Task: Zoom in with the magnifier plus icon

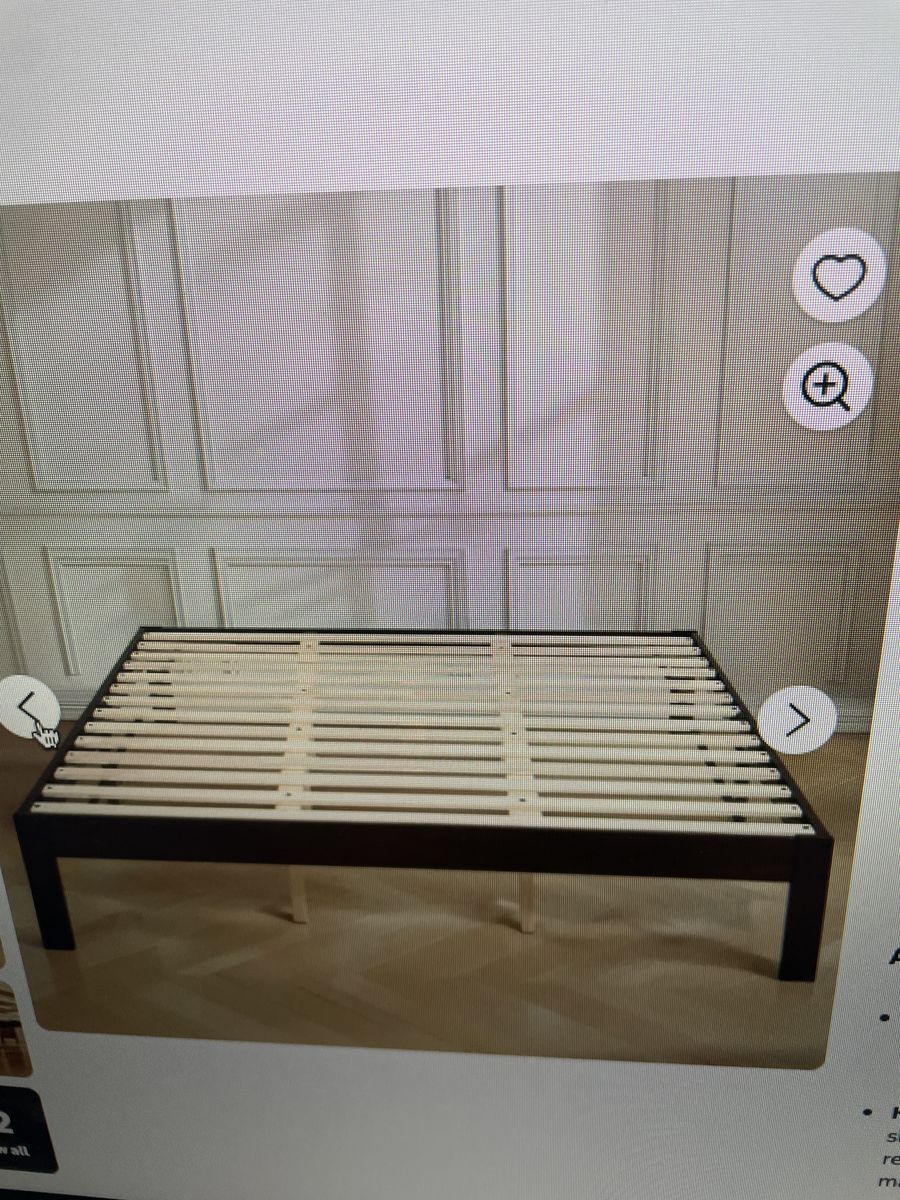Action: (827, 387)
